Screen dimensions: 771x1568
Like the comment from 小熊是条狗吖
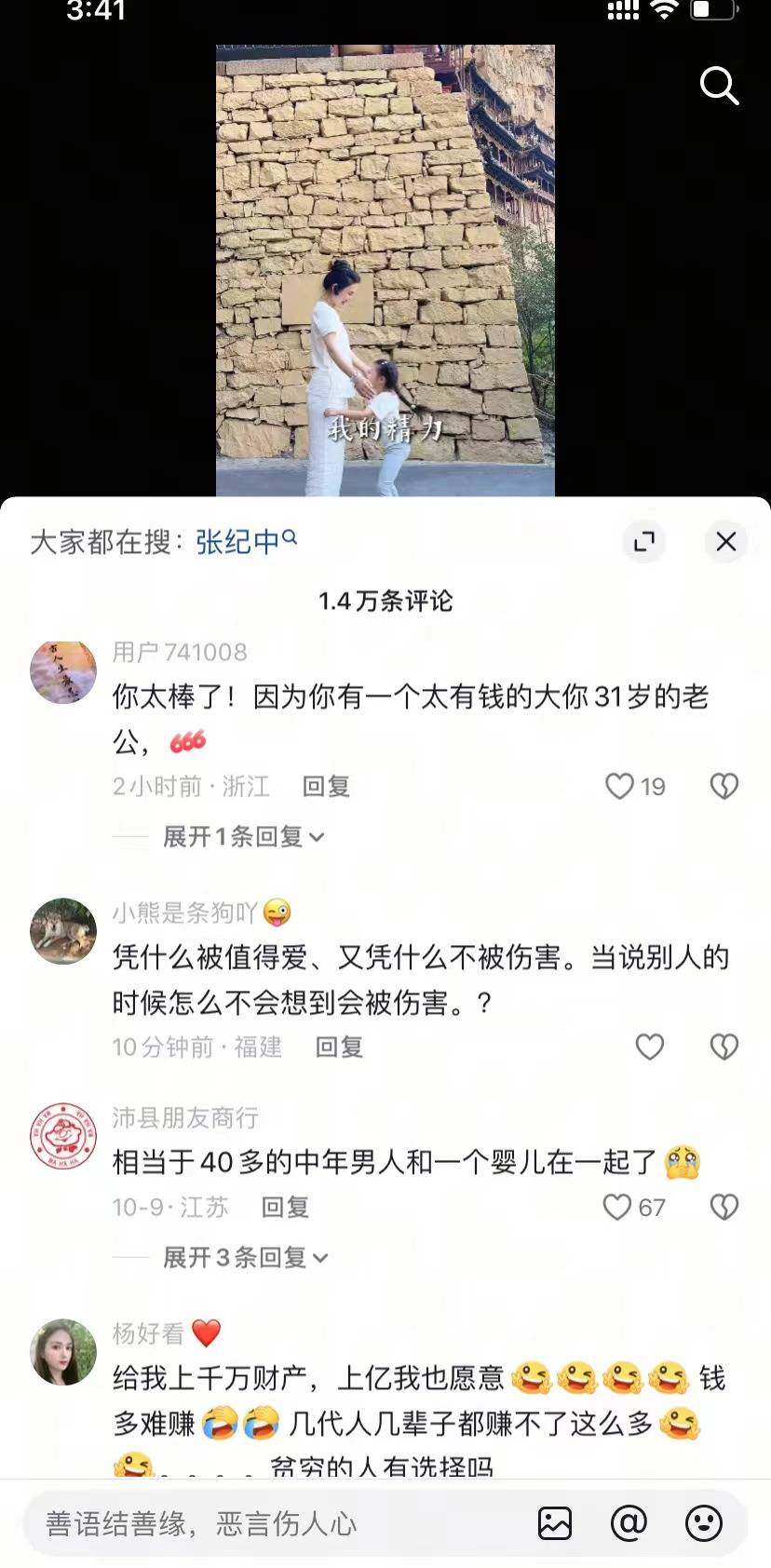[x=650, y=1048]
